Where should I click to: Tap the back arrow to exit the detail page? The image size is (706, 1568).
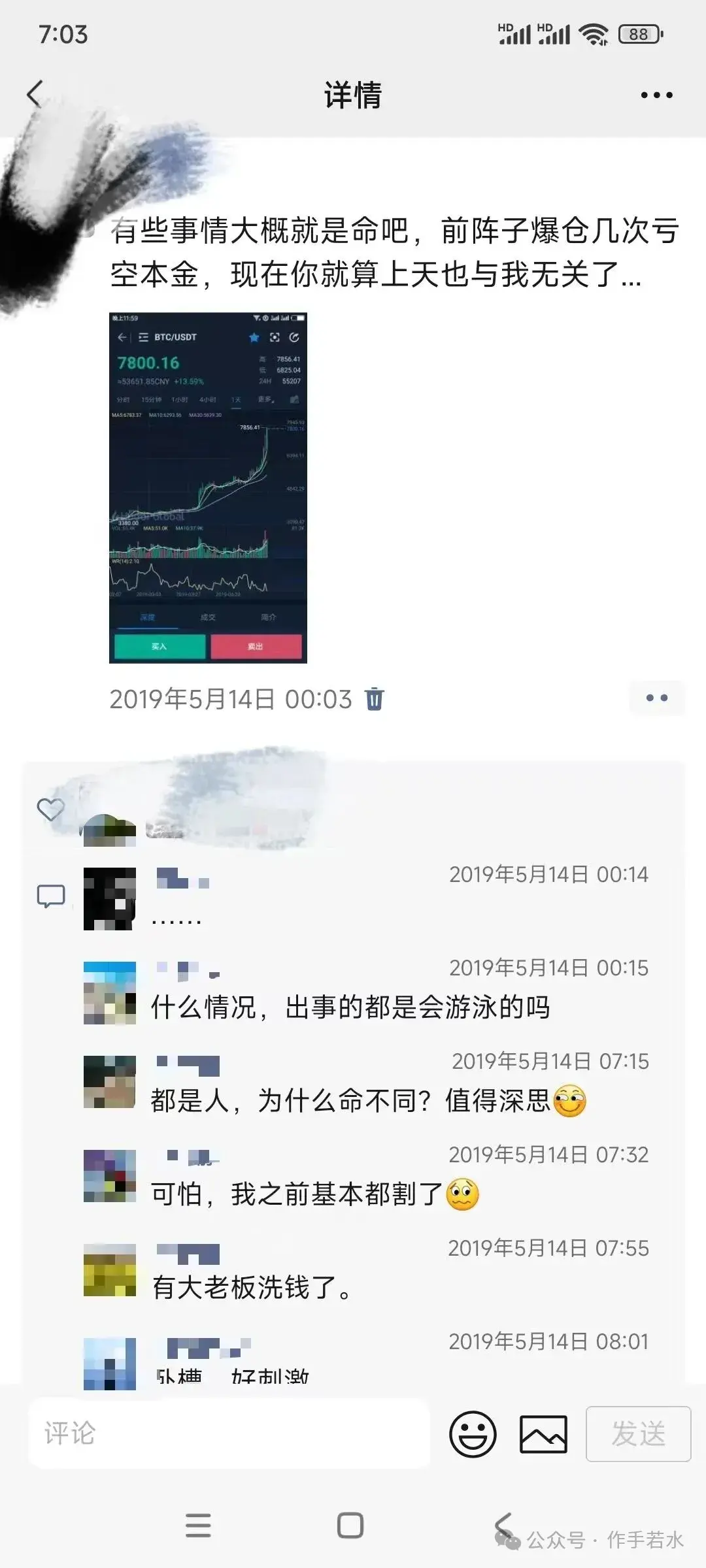coord(34,93)
